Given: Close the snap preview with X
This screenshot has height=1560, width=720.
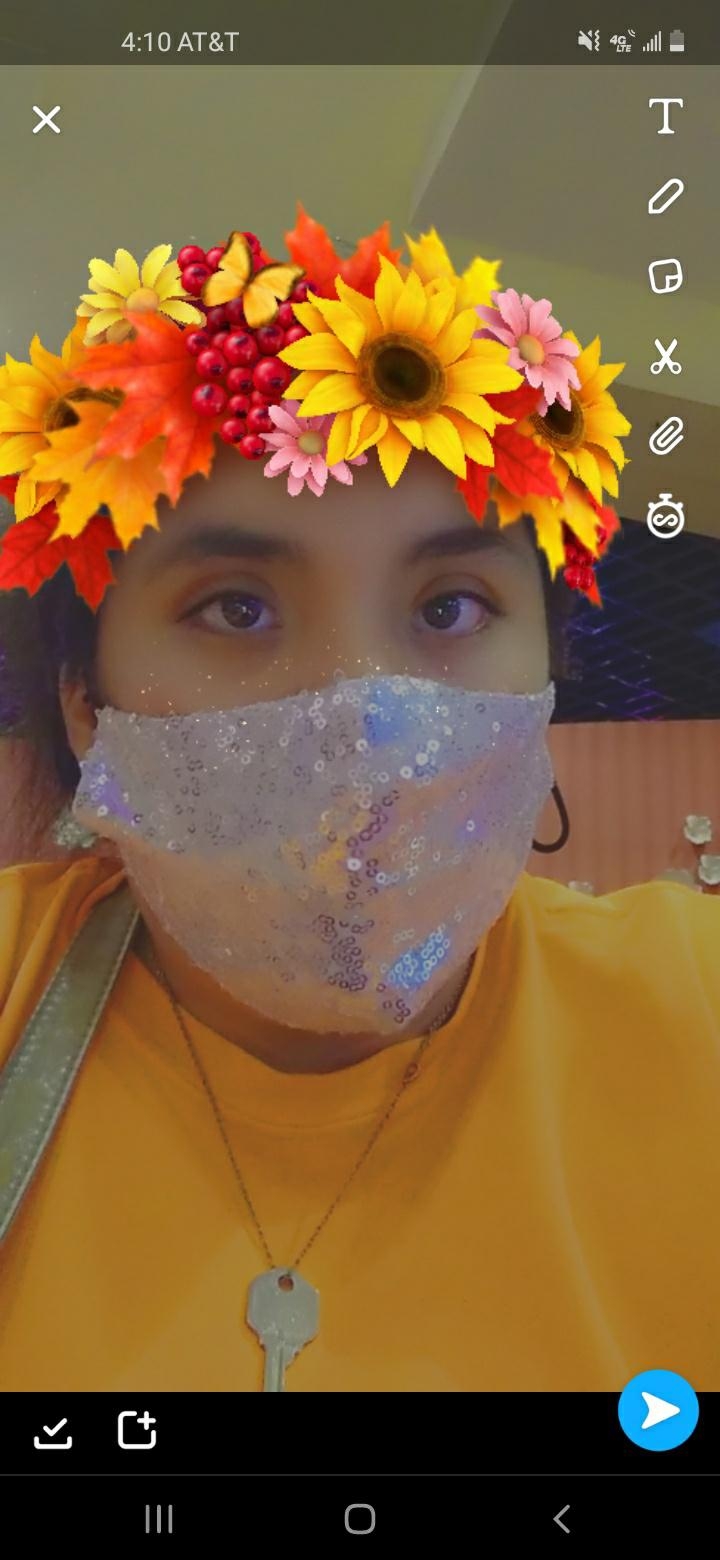Looking at the screenshot, I should click(46, 120).
